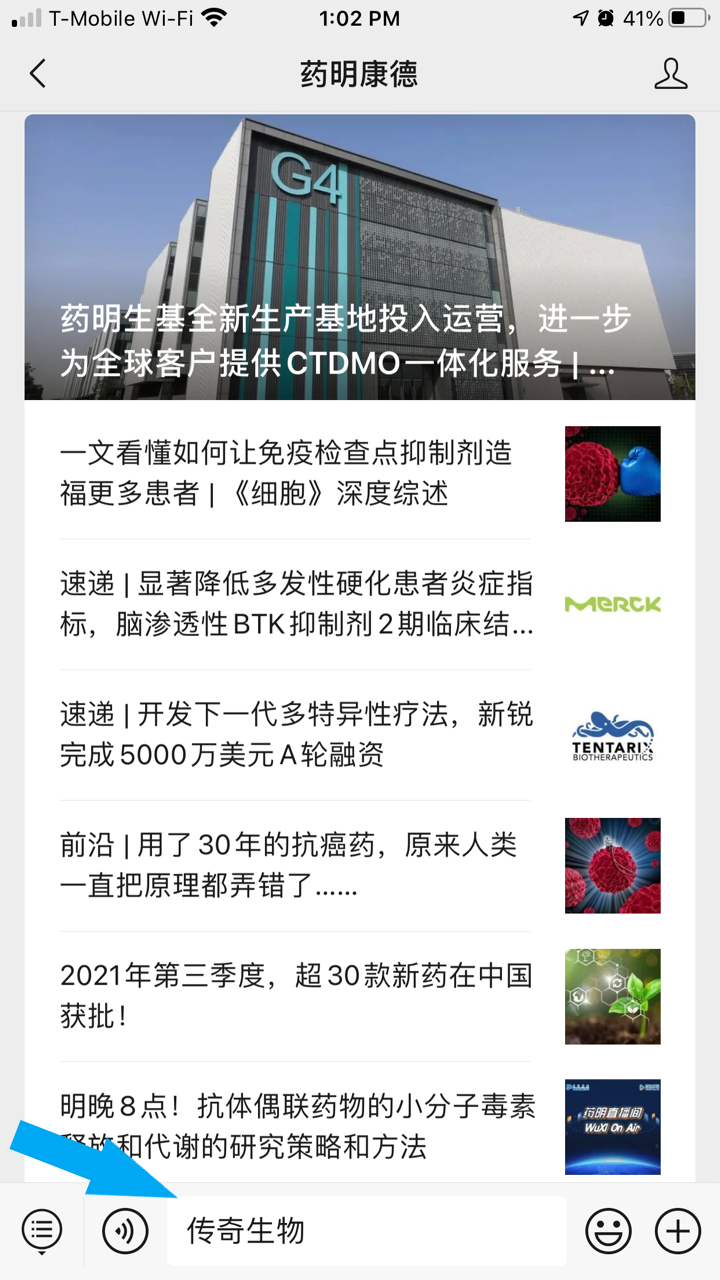
Task: Open the featured article about 药明生基 new production base
Action: pyautogui.click(x=360, y=257)
